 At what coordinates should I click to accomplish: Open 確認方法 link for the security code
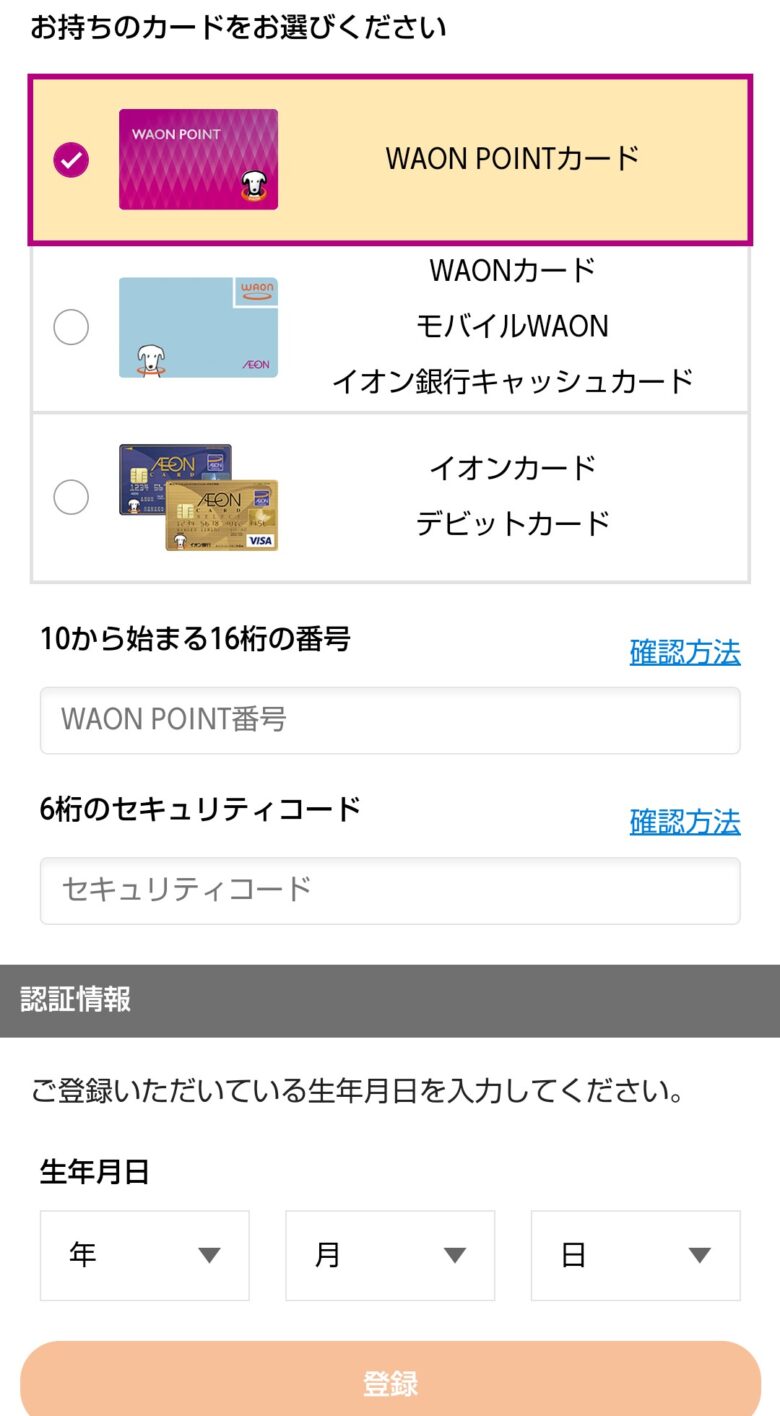(684, 822)
